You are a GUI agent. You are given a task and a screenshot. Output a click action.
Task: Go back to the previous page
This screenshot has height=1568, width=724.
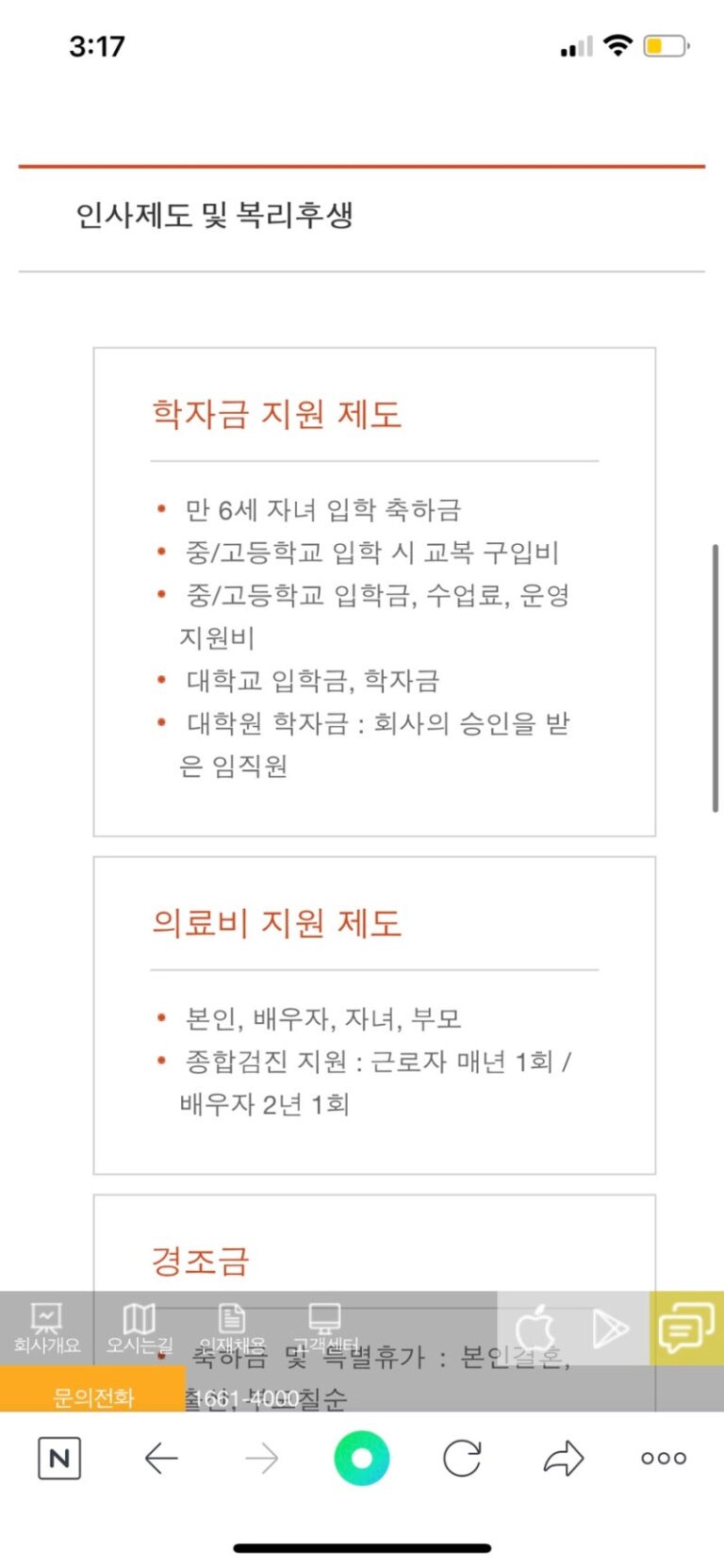(x=161, y=1459)
